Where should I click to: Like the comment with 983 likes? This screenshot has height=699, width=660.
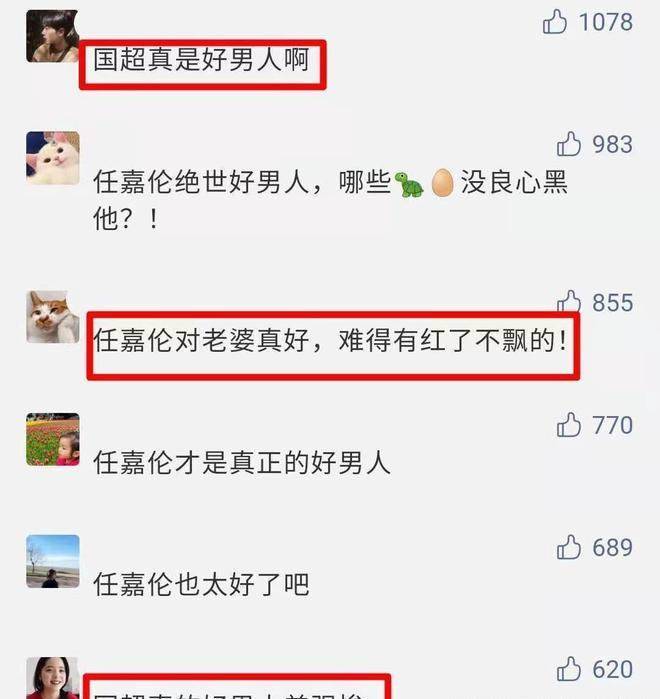pos(568,145)
